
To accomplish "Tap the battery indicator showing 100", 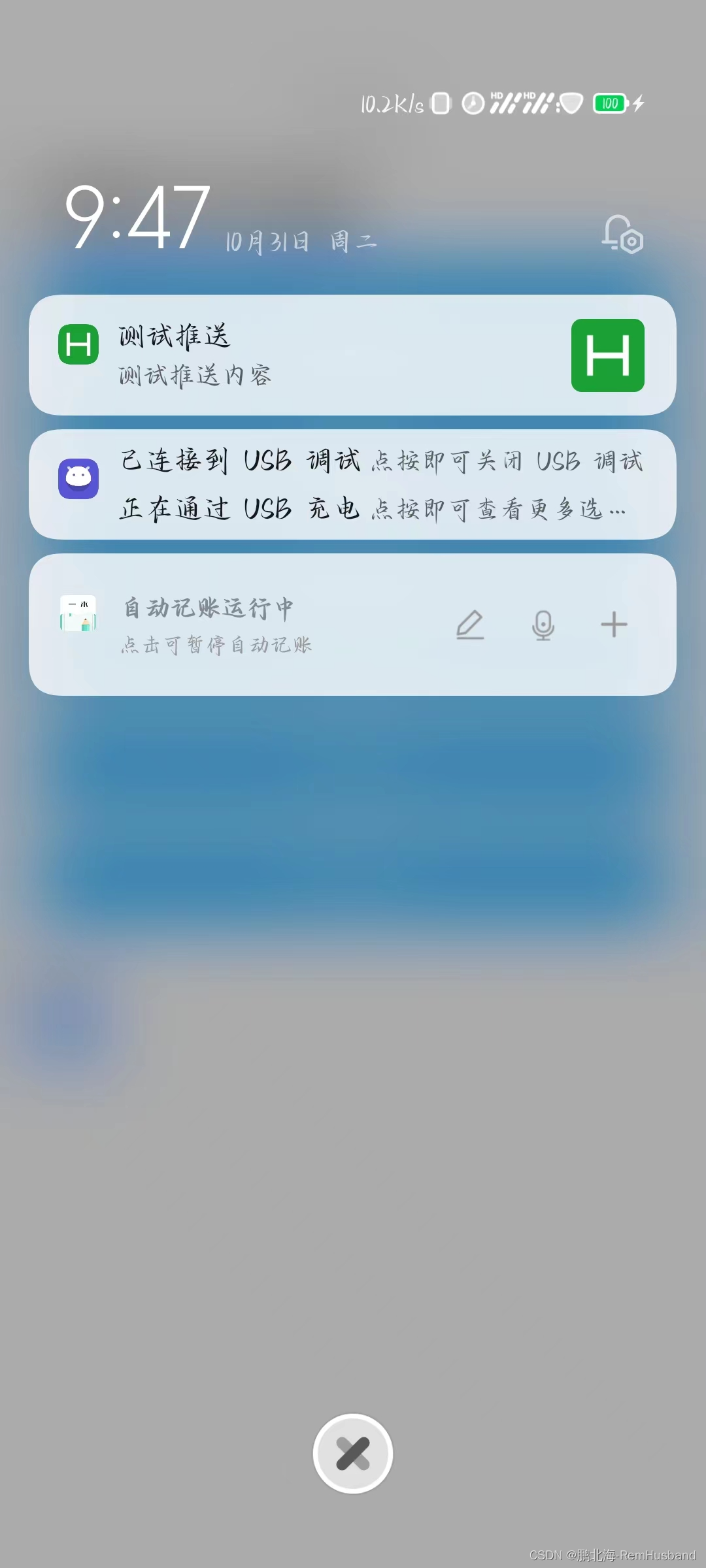I will pyautogui.click(x=608, y=103).
